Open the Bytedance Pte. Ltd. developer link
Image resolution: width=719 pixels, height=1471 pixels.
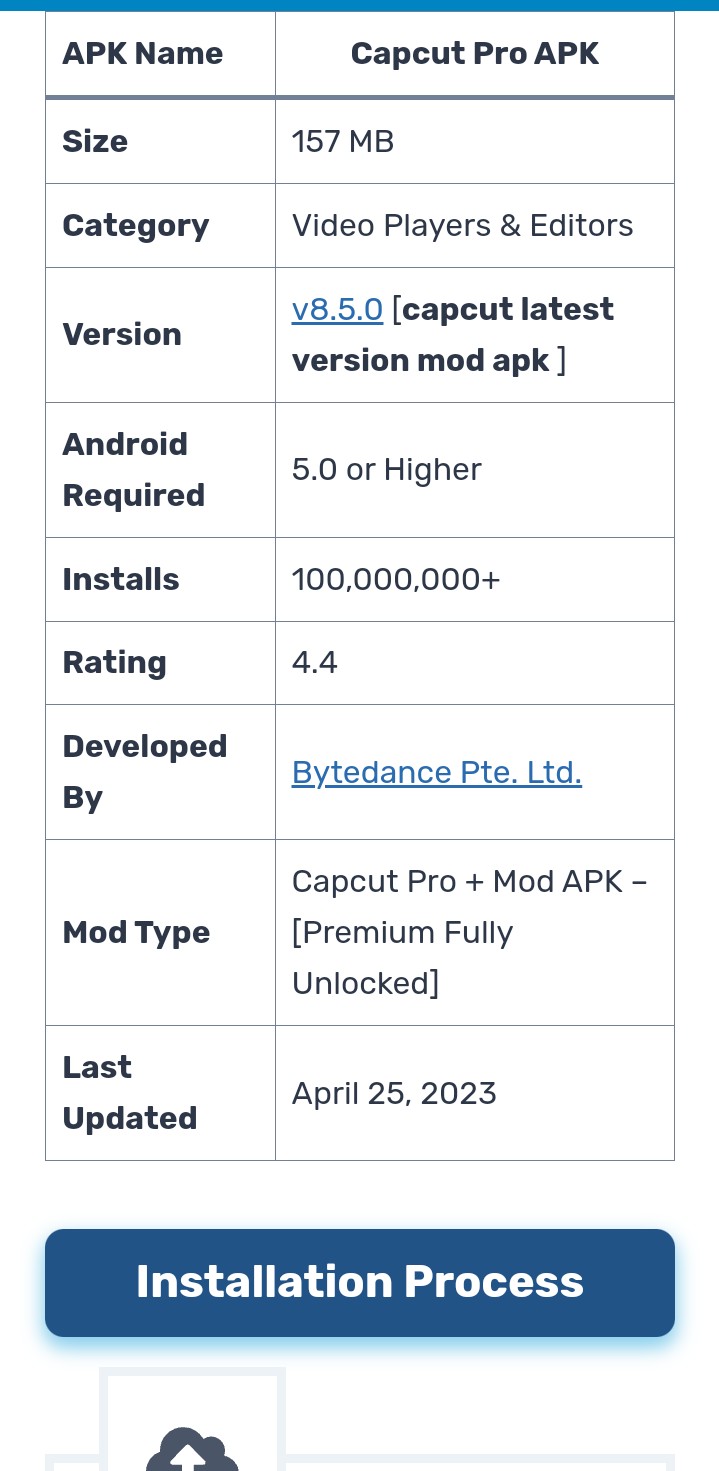(x=436, y=772)
